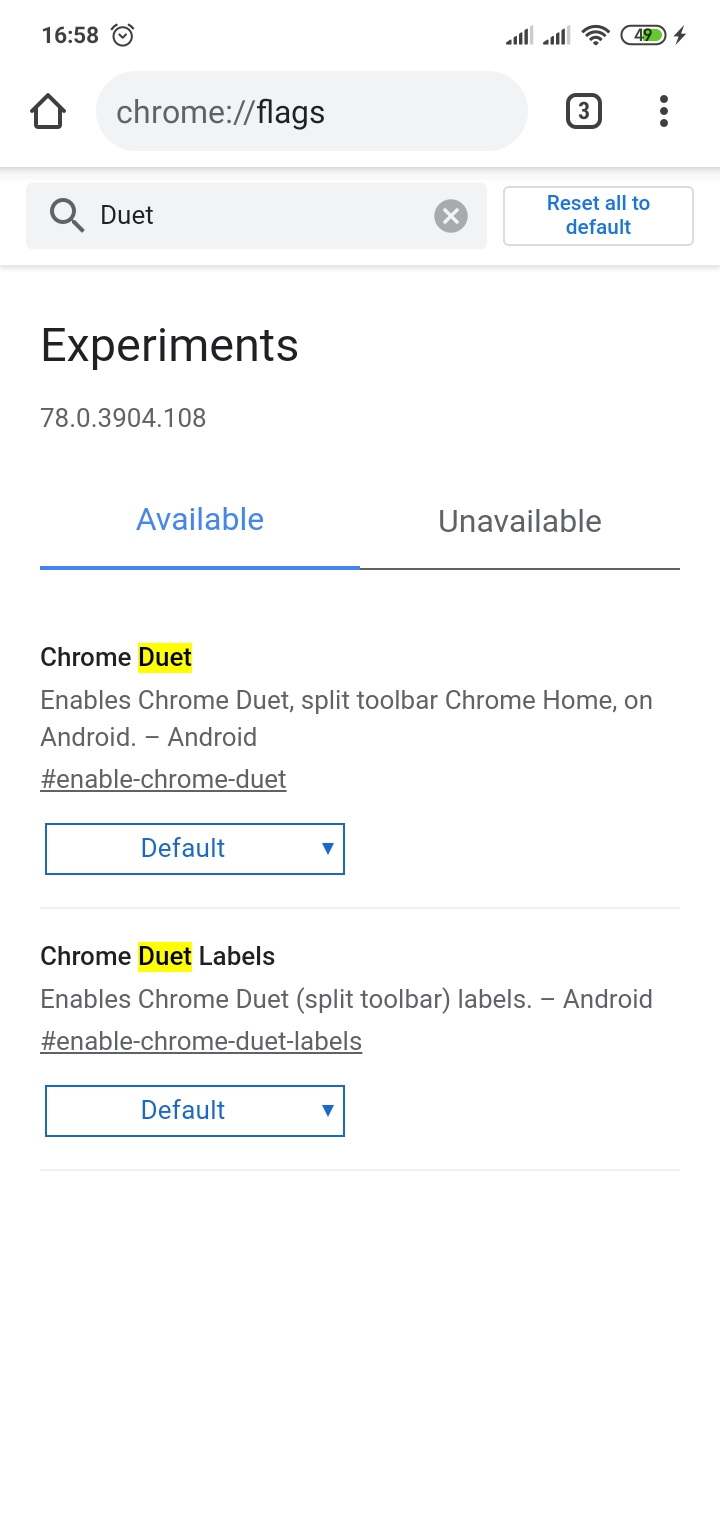Expand the Chrome Duet Default dropdown
The width and height of the screenshot is (720, 1520).
pos(195,848)
